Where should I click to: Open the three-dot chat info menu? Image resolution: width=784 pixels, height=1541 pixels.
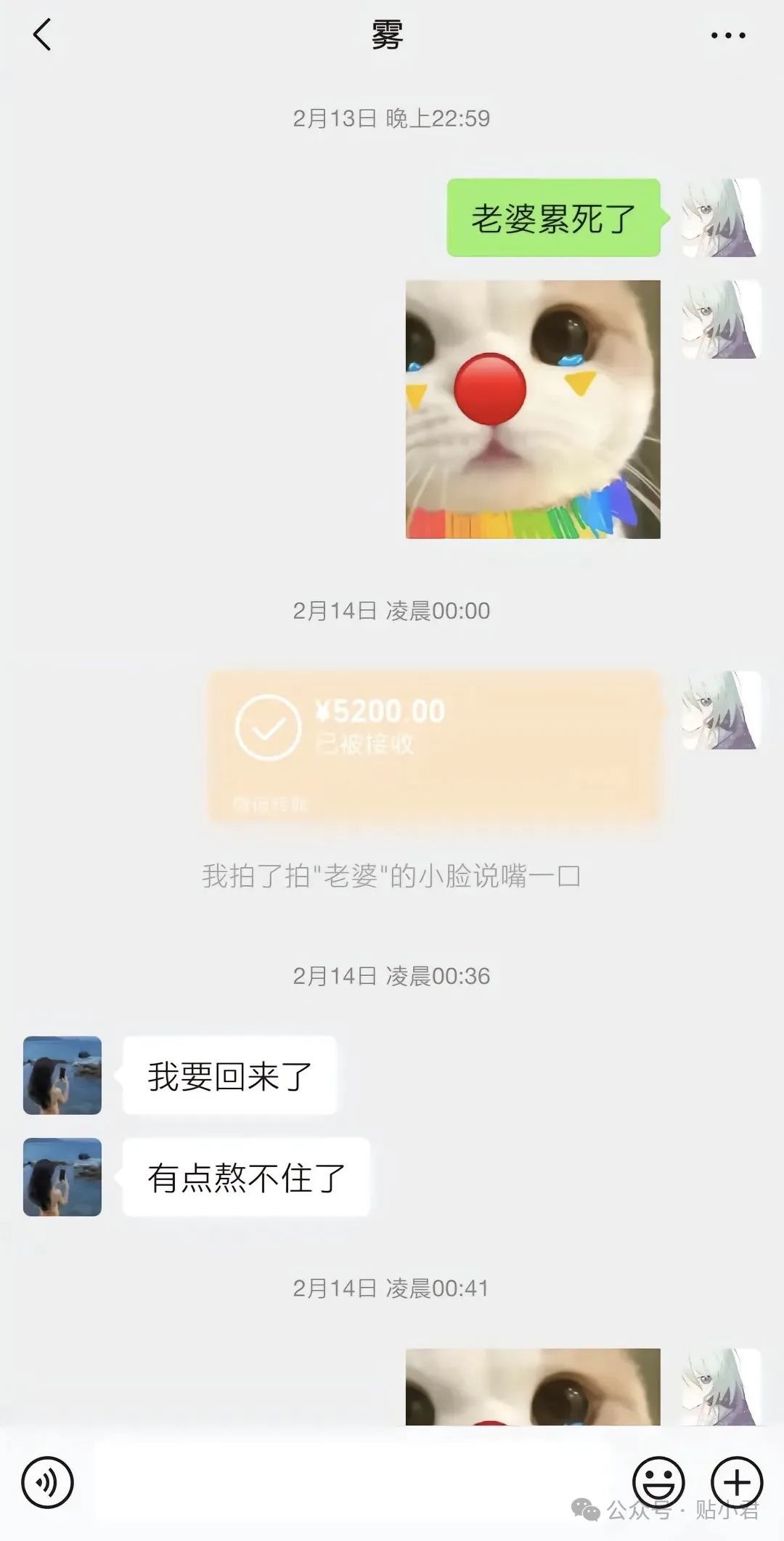[727, 35]
